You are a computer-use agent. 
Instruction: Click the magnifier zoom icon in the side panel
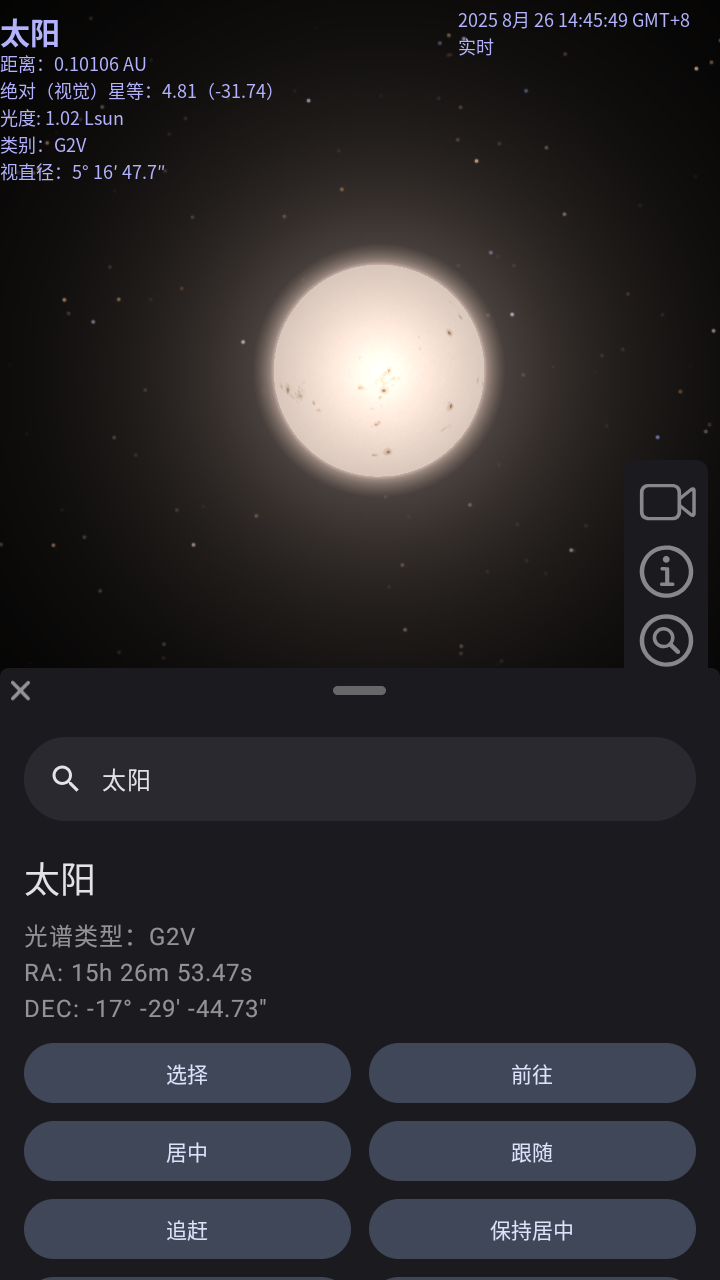click(666, 641)
